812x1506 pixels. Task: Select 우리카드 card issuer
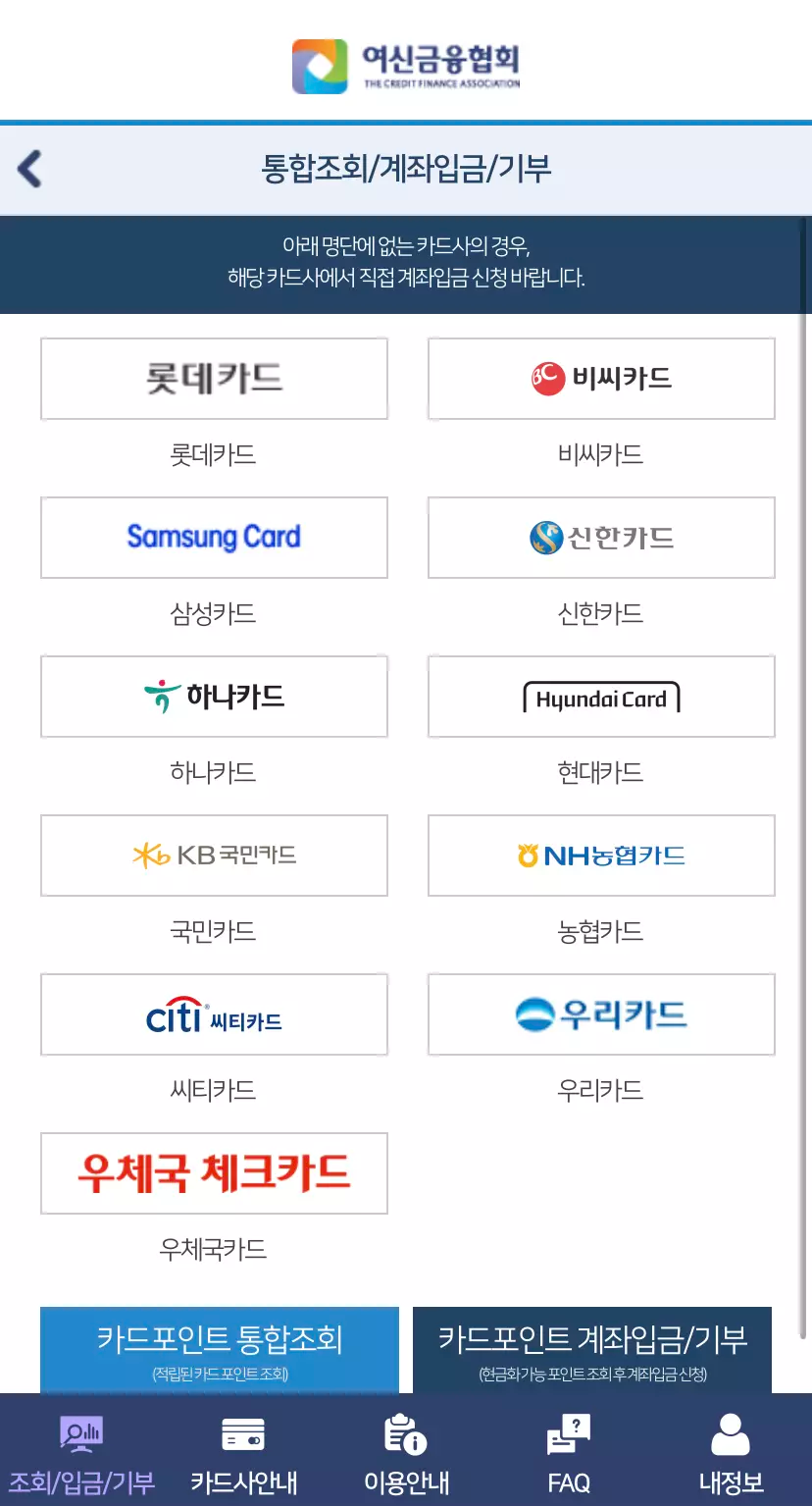click(601, 1014)
